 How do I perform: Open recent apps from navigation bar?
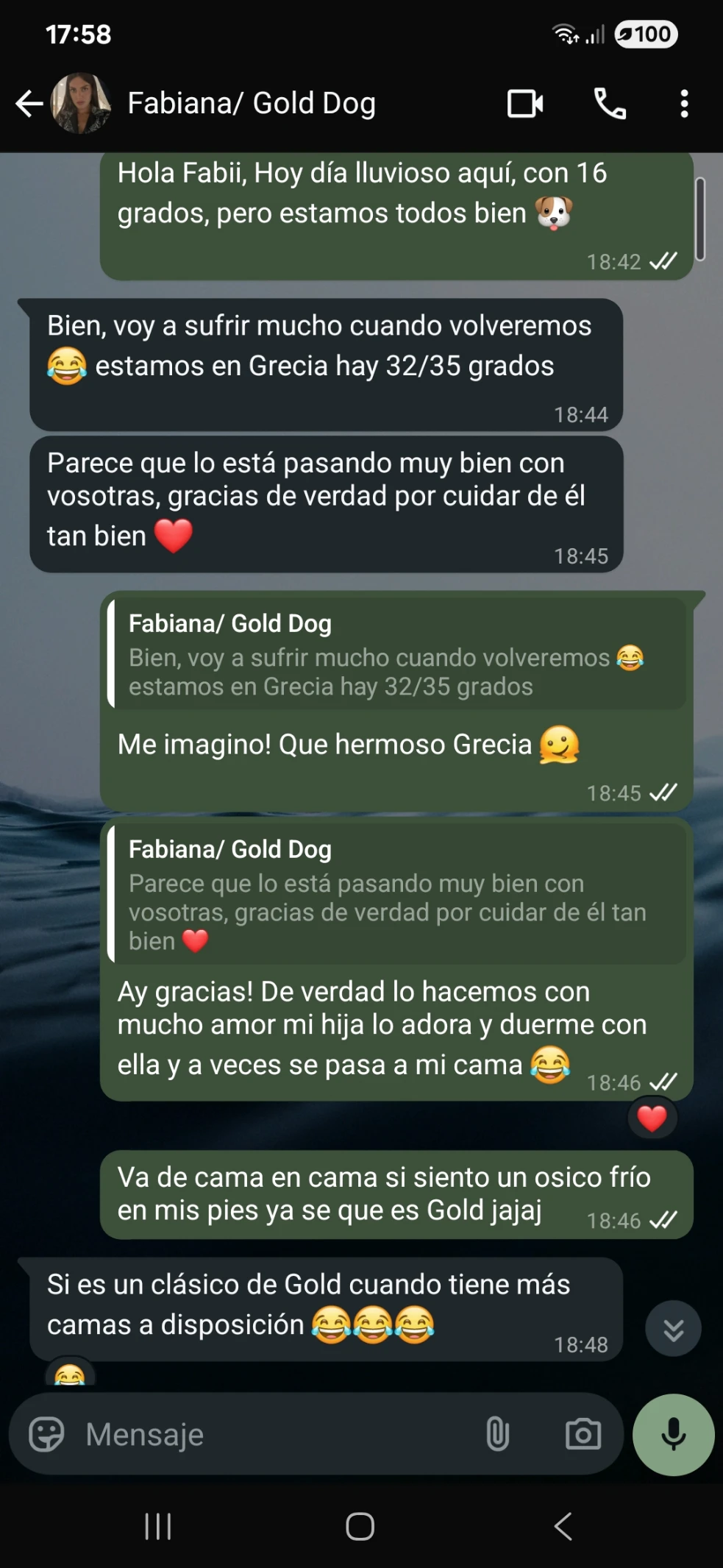pyautogui.click(x=157, y=1527)
